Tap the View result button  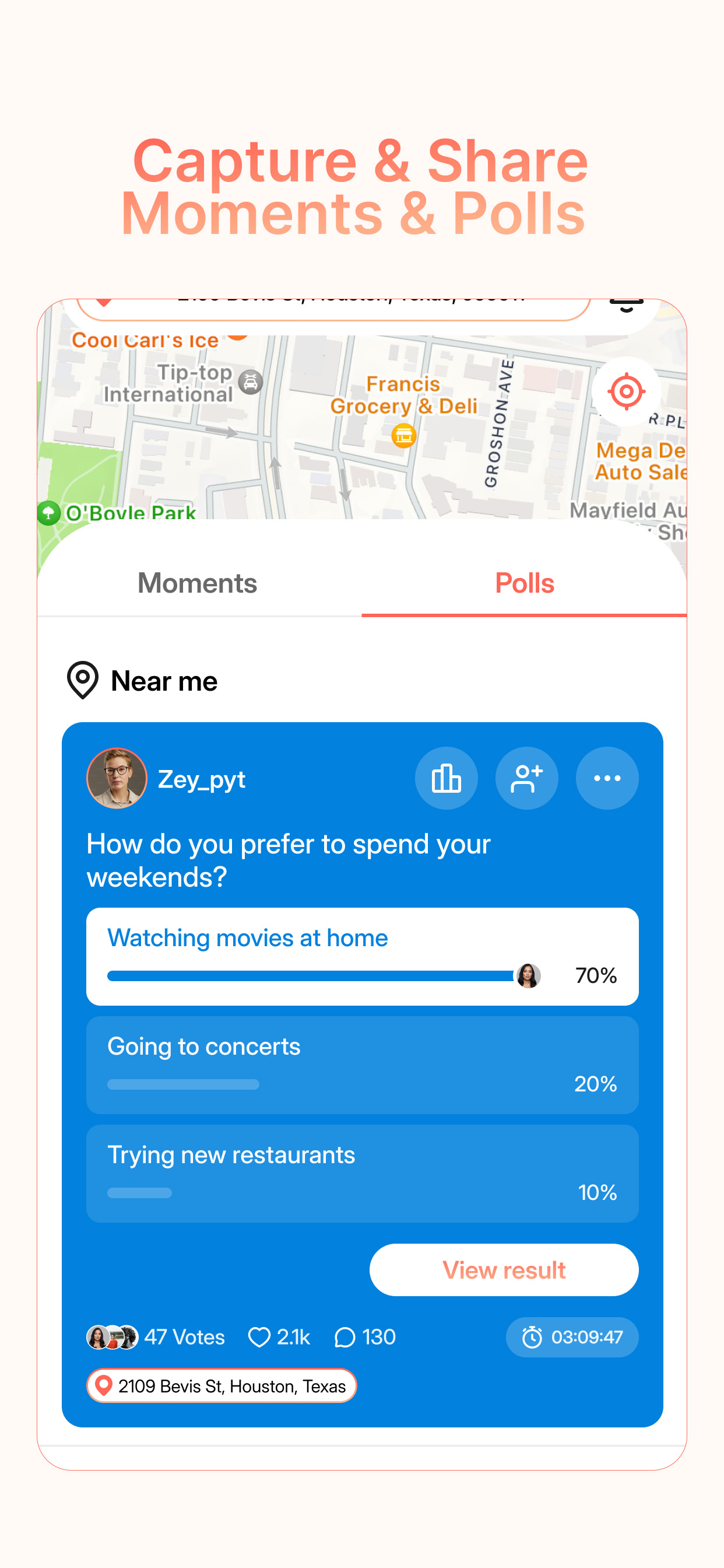point(504,1270)
